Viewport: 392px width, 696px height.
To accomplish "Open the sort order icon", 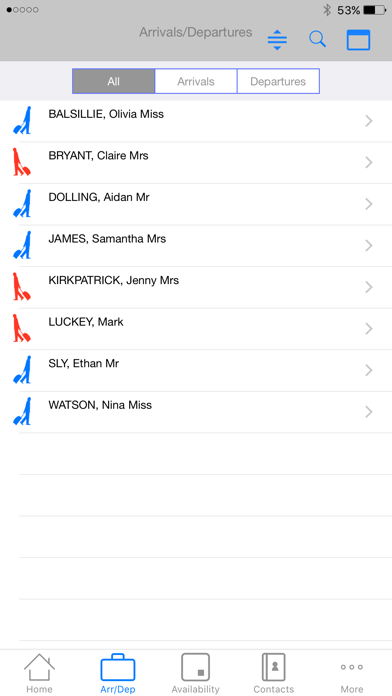I will [x=277, y=40].
